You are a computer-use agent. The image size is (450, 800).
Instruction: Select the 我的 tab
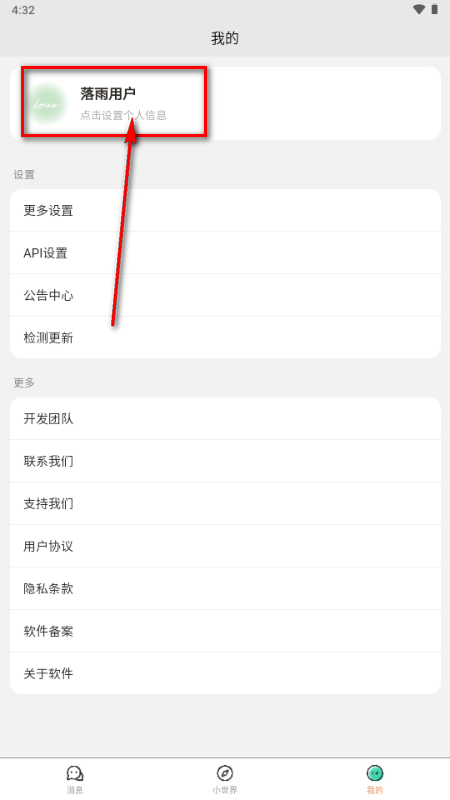(x=375, y=779)
